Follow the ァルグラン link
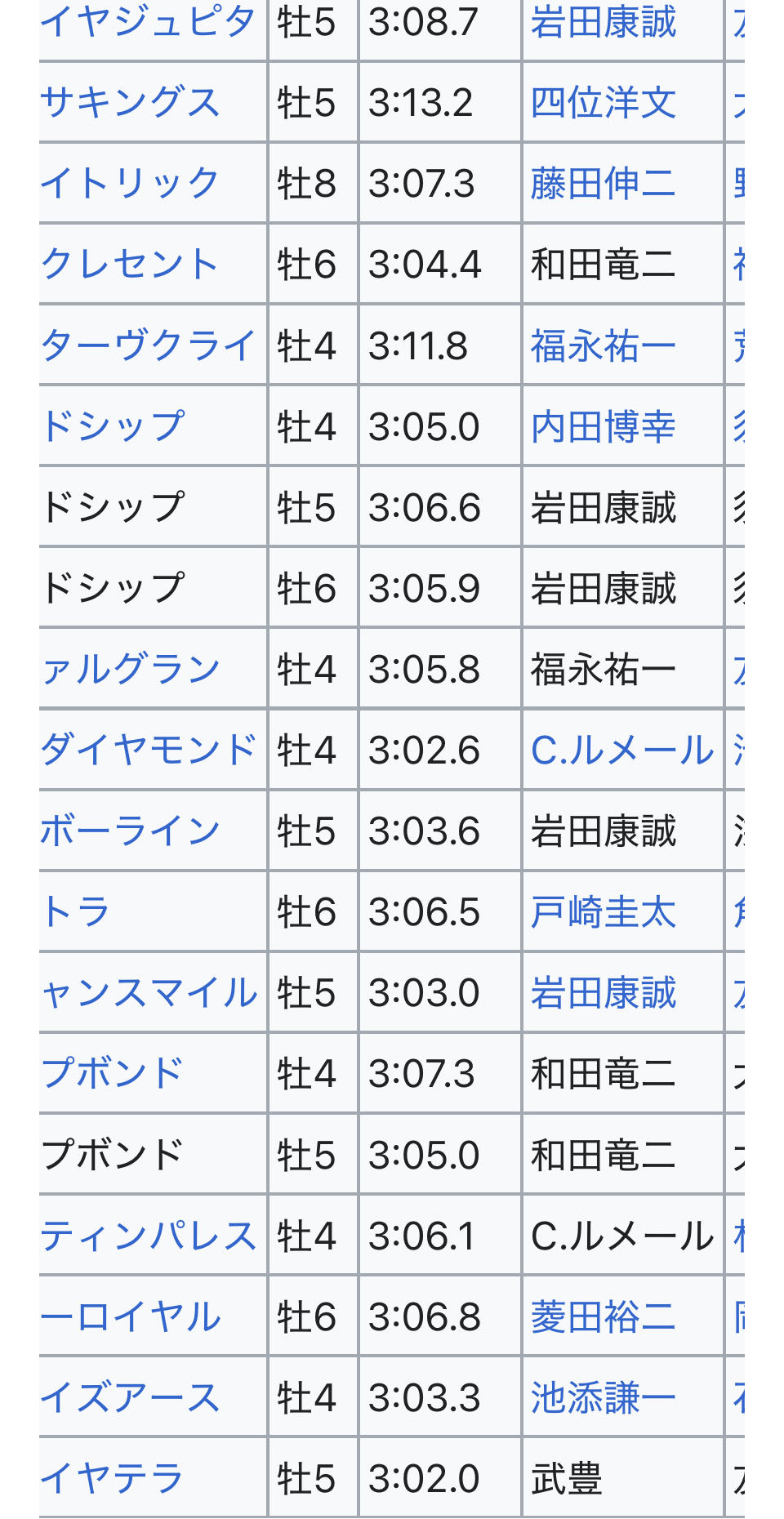This screenshot has width=784, height=1519. [130, 670]
